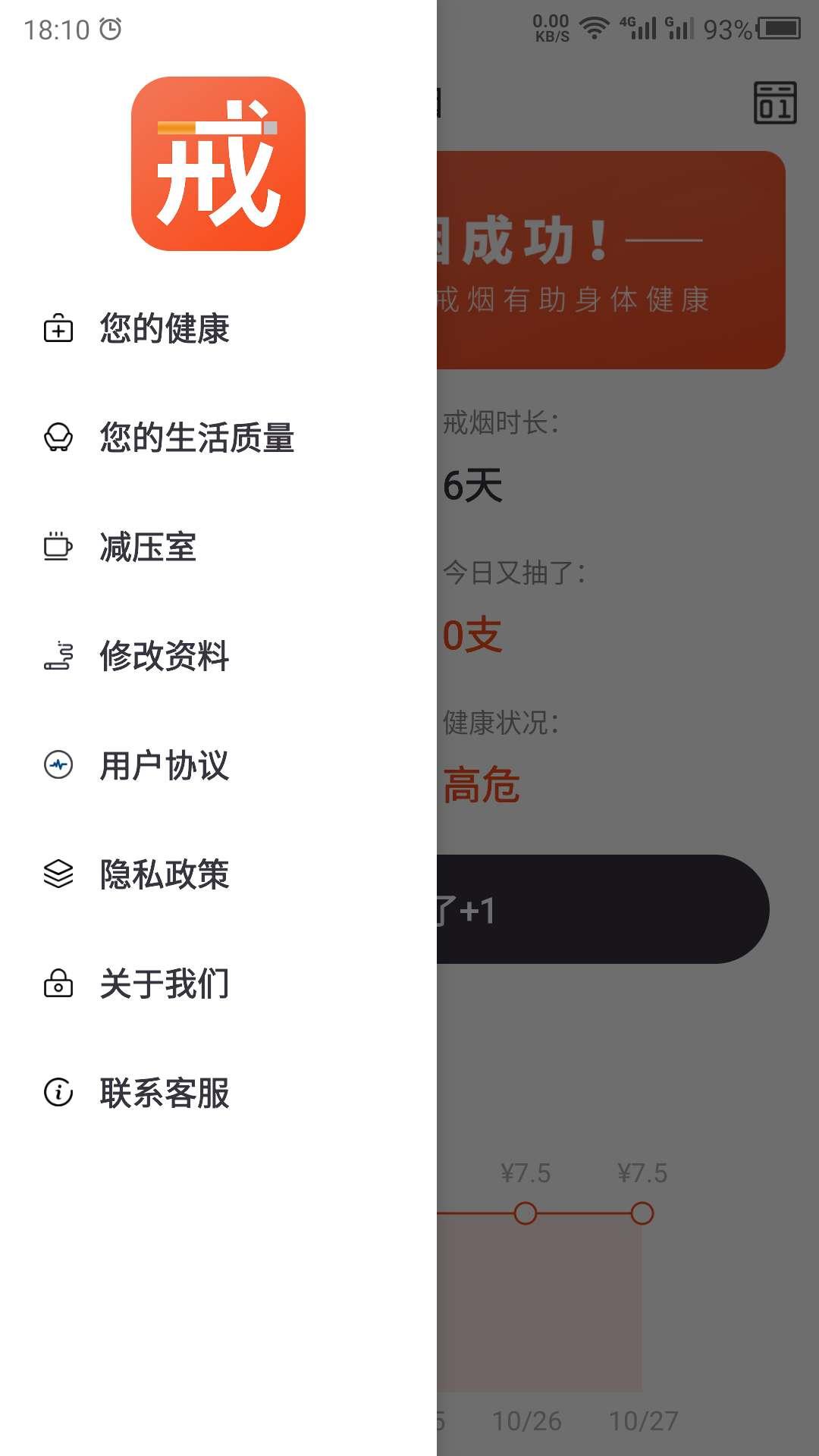This screenshot has height=1456, width=819.
Task: Tap the cigarette icon beside 修改资料
Action: pyautogui.click(x=59, y=657)
